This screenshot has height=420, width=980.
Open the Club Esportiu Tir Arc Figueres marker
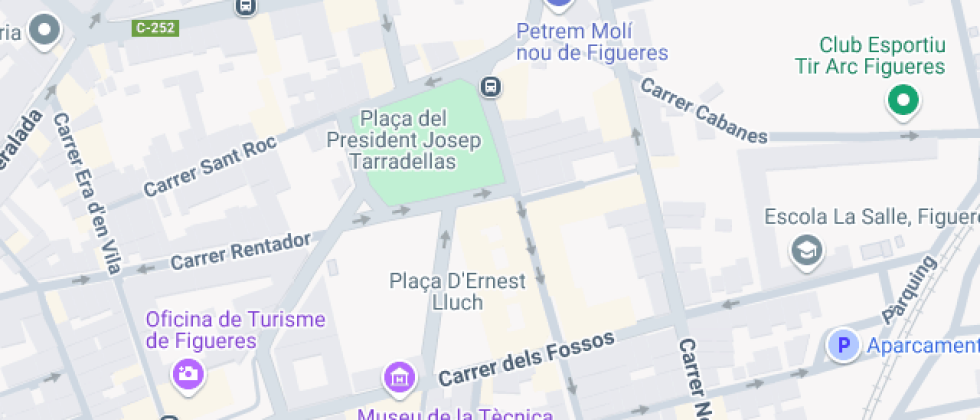point(904,100)
